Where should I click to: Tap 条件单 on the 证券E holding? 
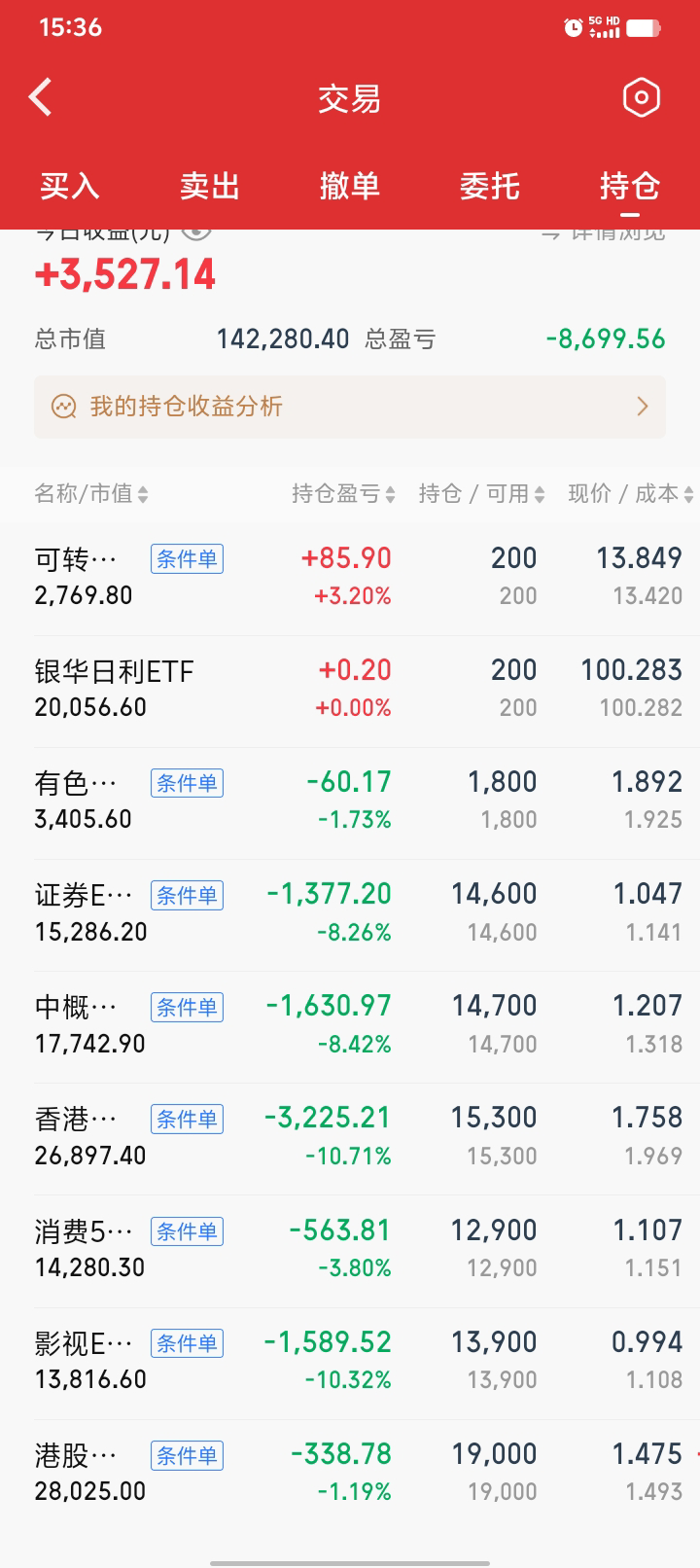pyautogui.click(x=187, y=895)
